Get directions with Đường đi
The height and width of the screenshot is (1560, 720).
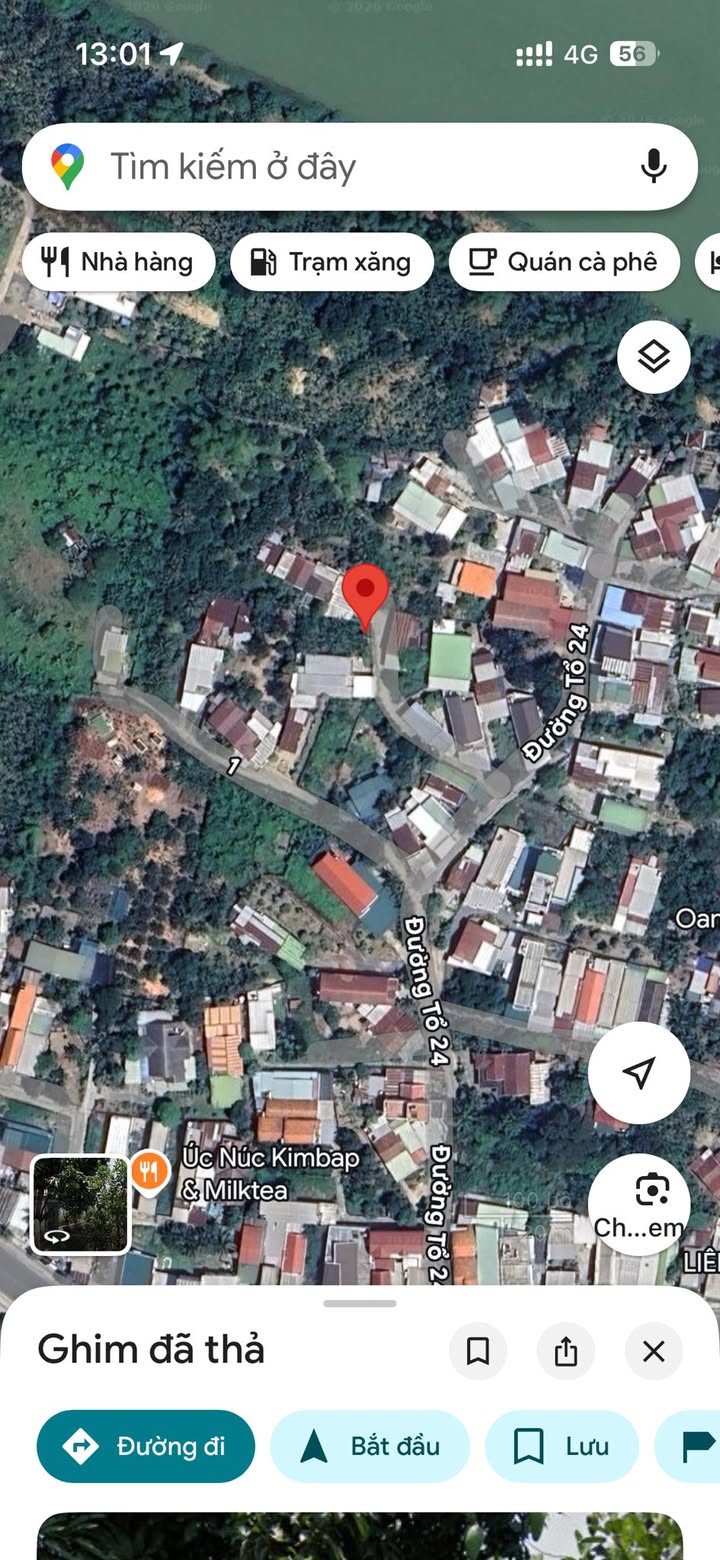[x=146, y=1446]
